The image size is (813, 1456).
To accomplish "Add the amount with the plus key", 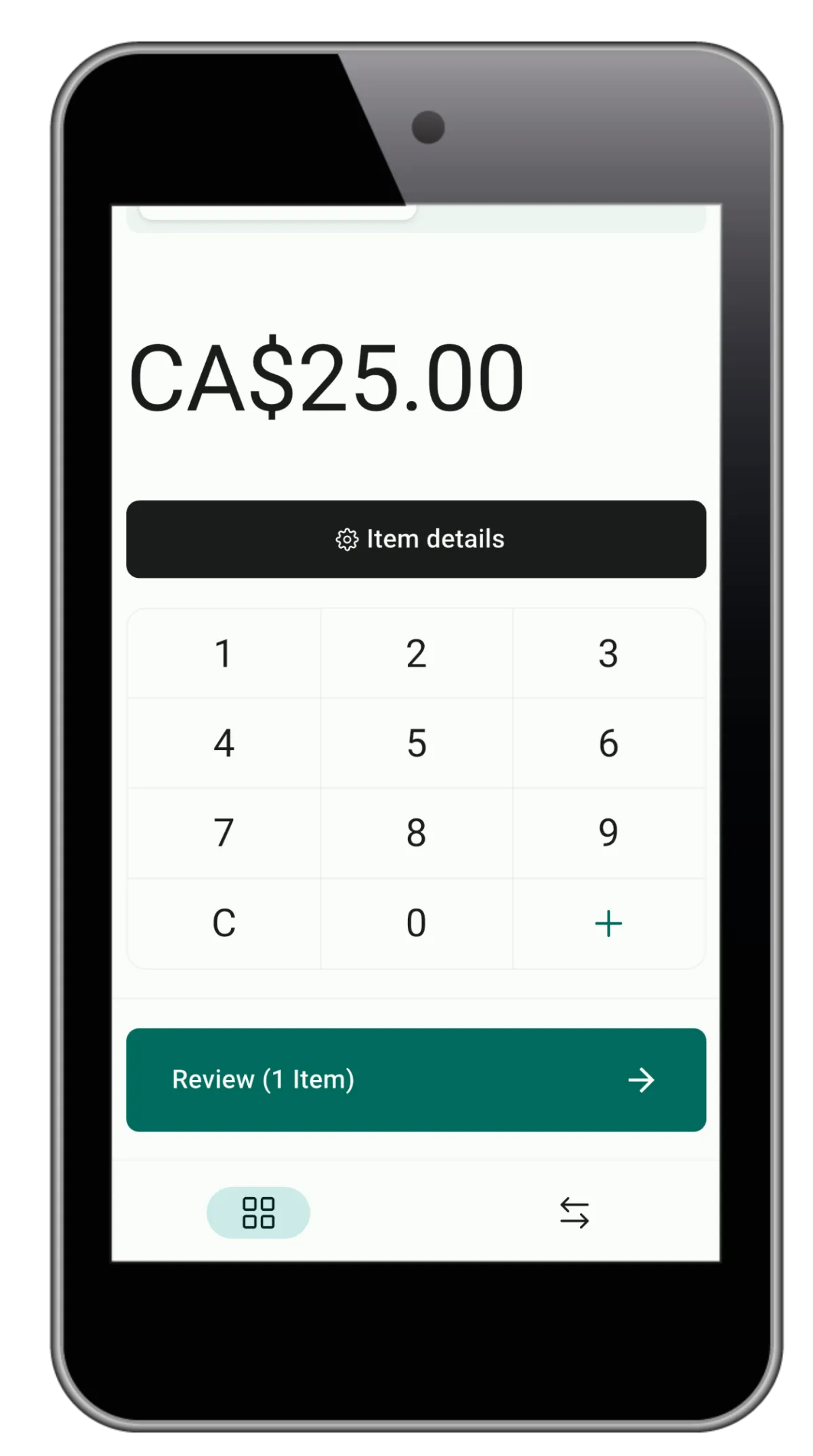I will [608, 923].
